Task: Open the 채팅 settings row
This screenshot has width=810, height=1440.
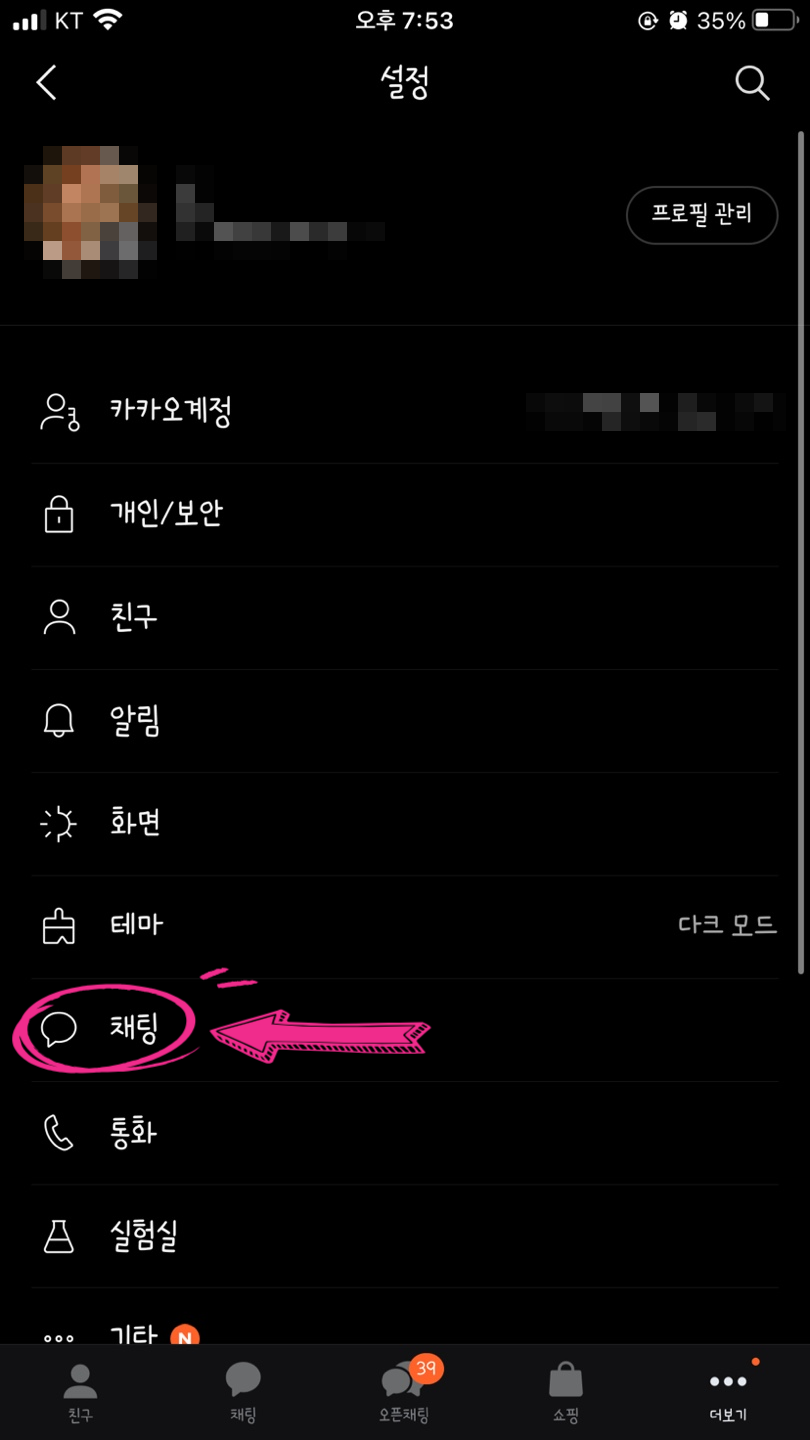Action: tap(405, 1029)
